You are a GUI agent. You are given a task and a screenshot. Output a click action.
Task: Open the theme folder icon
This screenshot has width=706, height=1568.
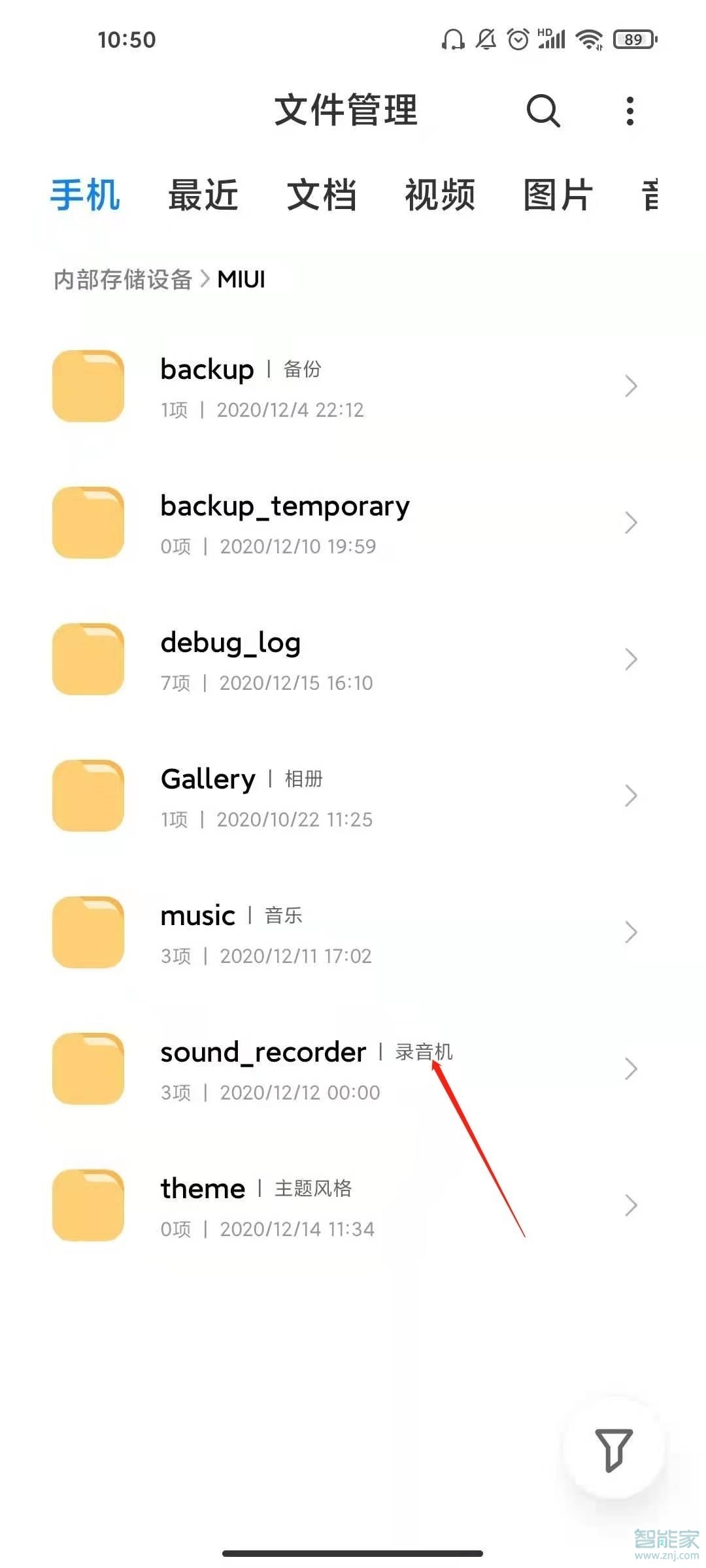tap(88, 1205)
